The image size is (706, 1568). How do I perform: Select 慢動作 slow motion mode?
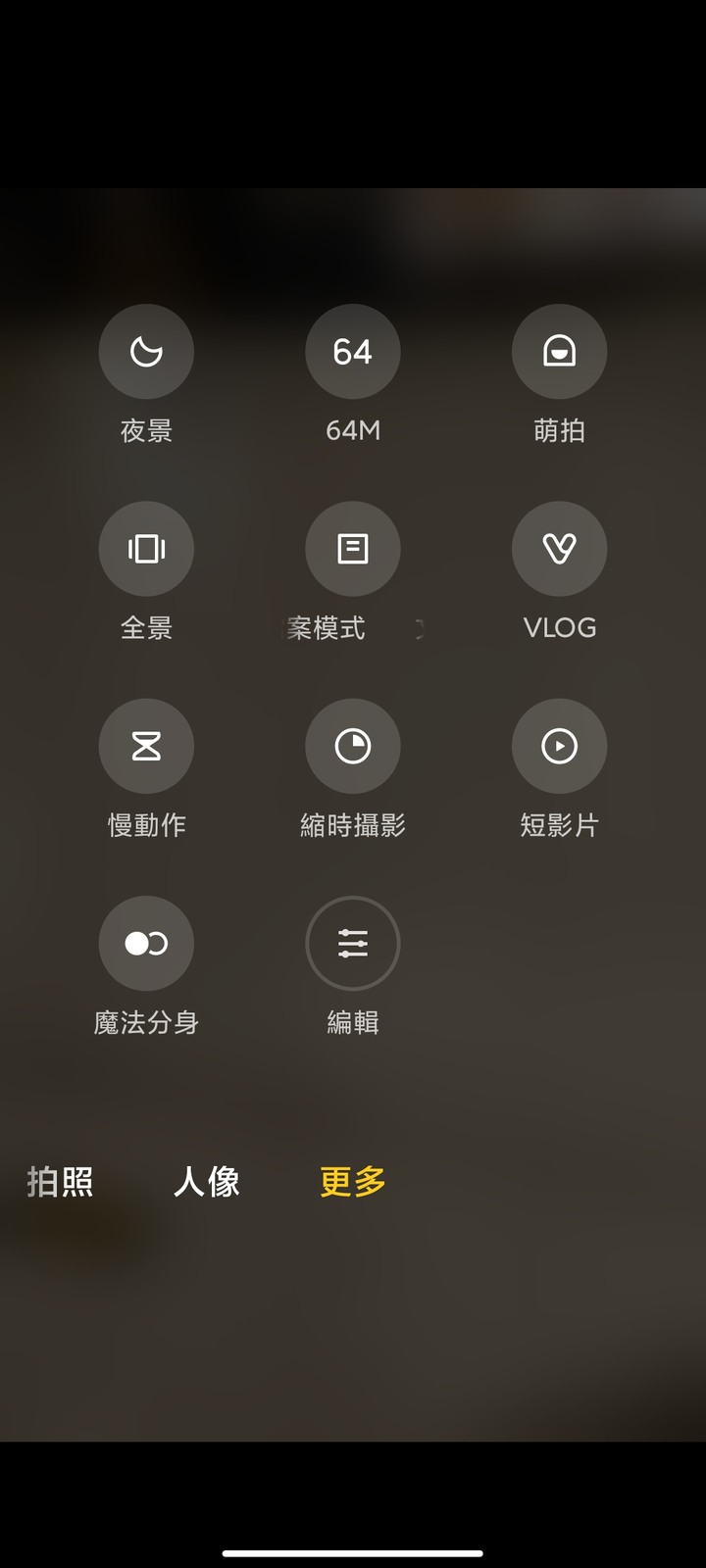[x=146, y=746]
